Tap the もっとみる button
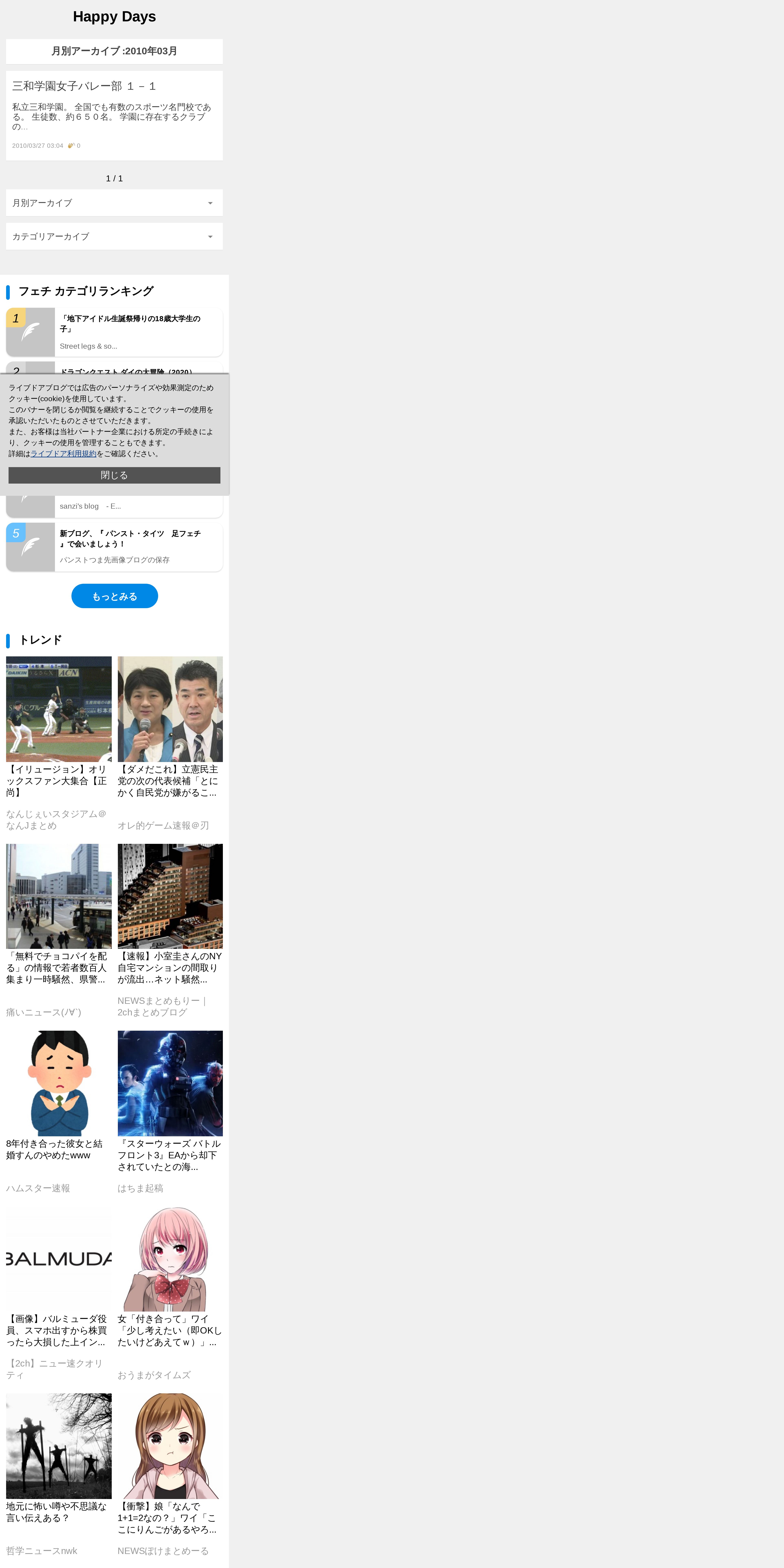Viewport: 784px width, 1568px height. pyautogui.click(x=114, y=596)
